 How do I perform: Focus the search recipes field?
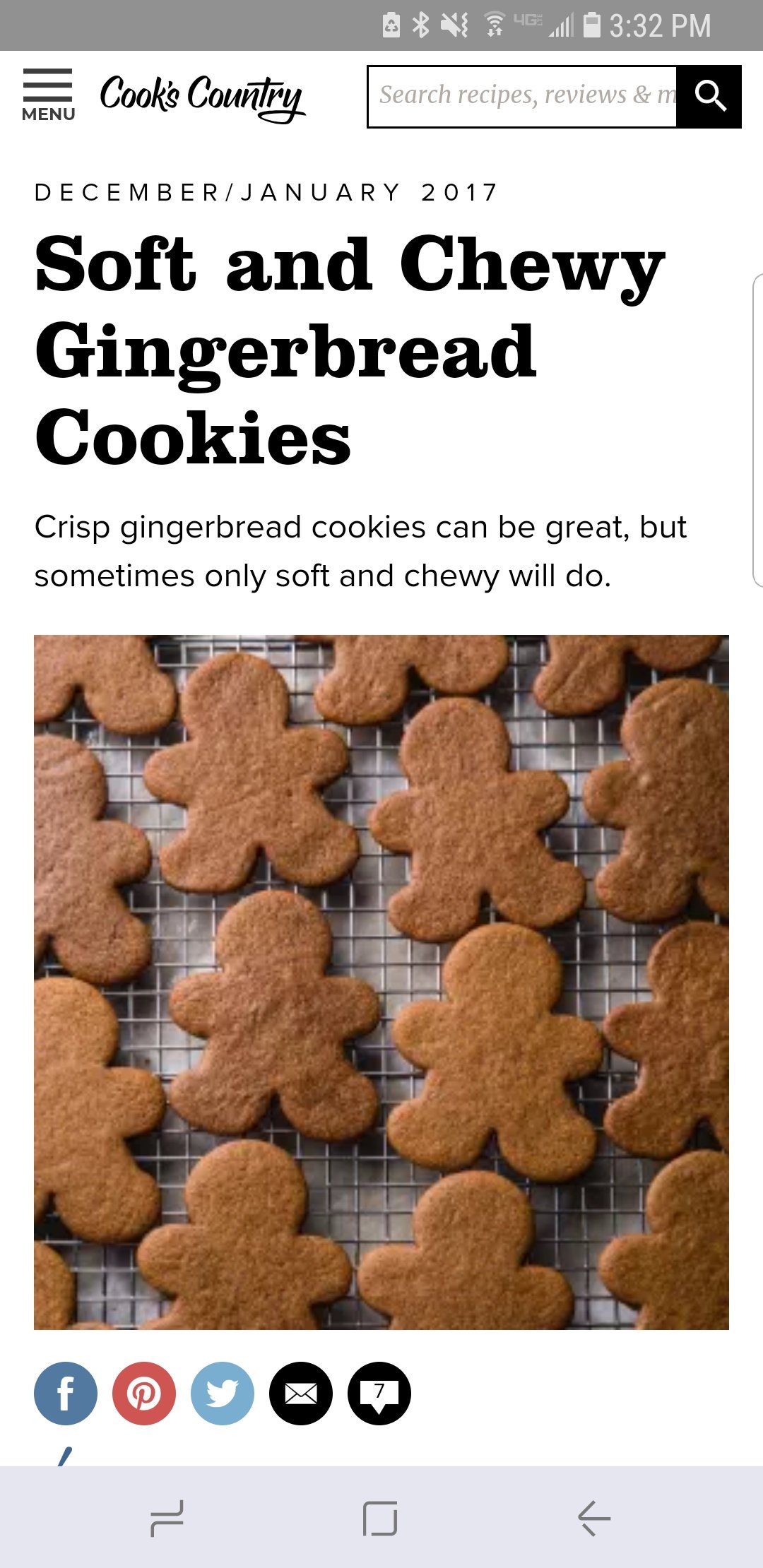point(521,96)
